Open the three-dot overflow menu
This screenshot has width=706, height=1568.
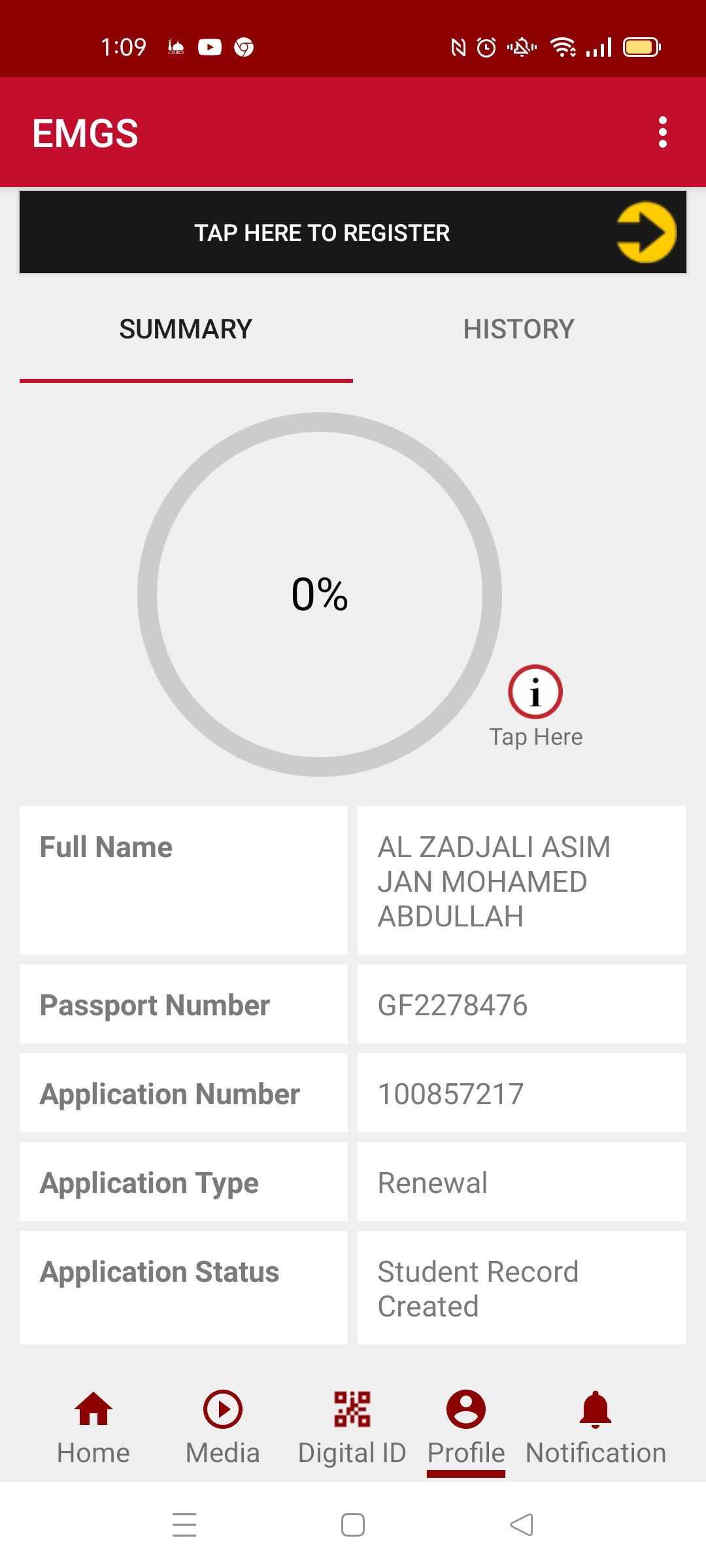click(x=662, y=133)
